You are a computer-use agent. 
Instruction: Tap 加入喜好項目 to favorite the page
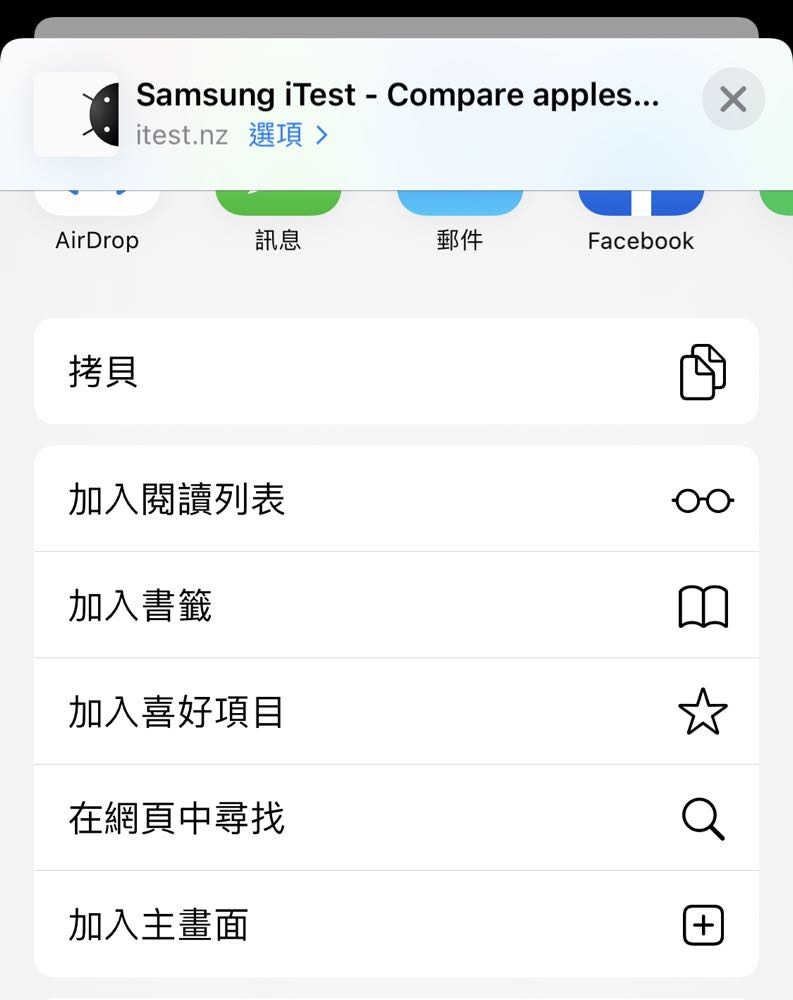click(x=396, y=712)
